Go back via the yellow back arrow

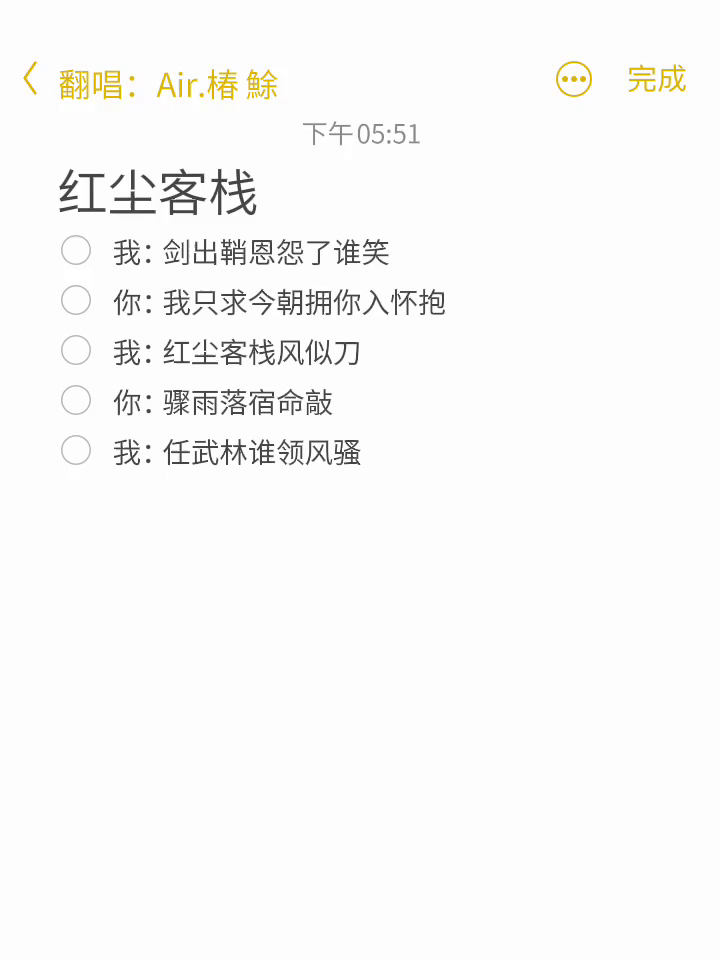click(x=31, y=79)
